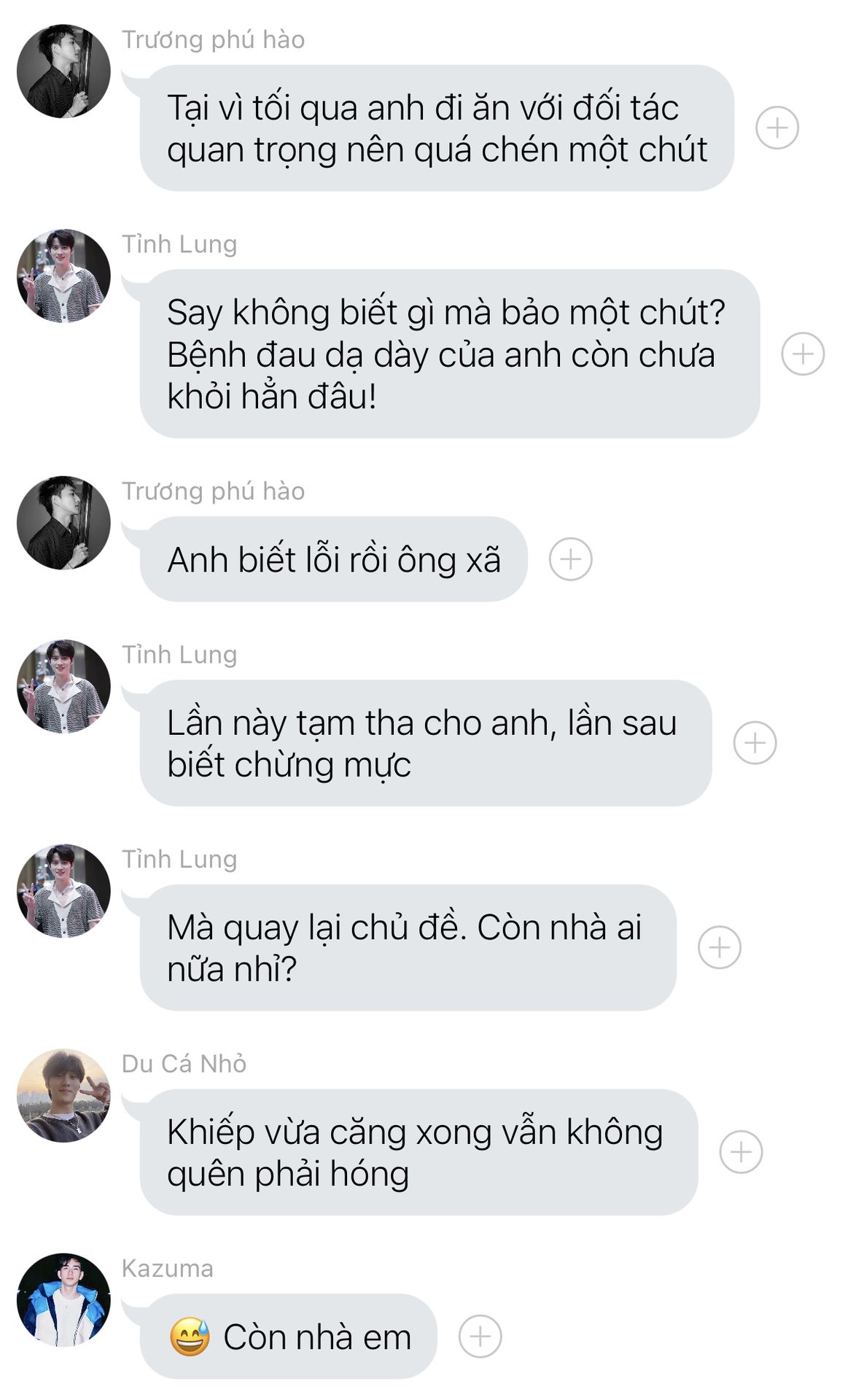Image resolution: width=864 pixels, height=1400 pixels.
Task: Open Kazuma's profile picture
Action: (x=63, y=1300)
